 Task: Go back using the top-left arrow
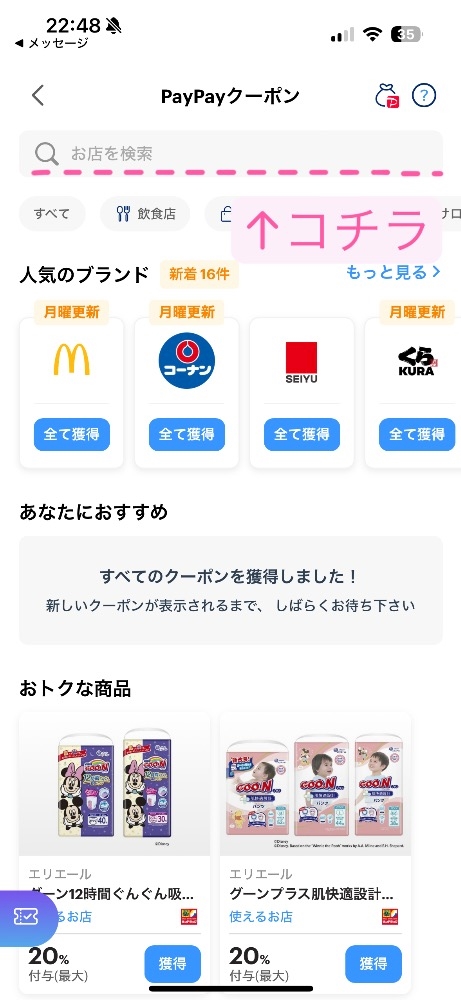coord(38,96)
